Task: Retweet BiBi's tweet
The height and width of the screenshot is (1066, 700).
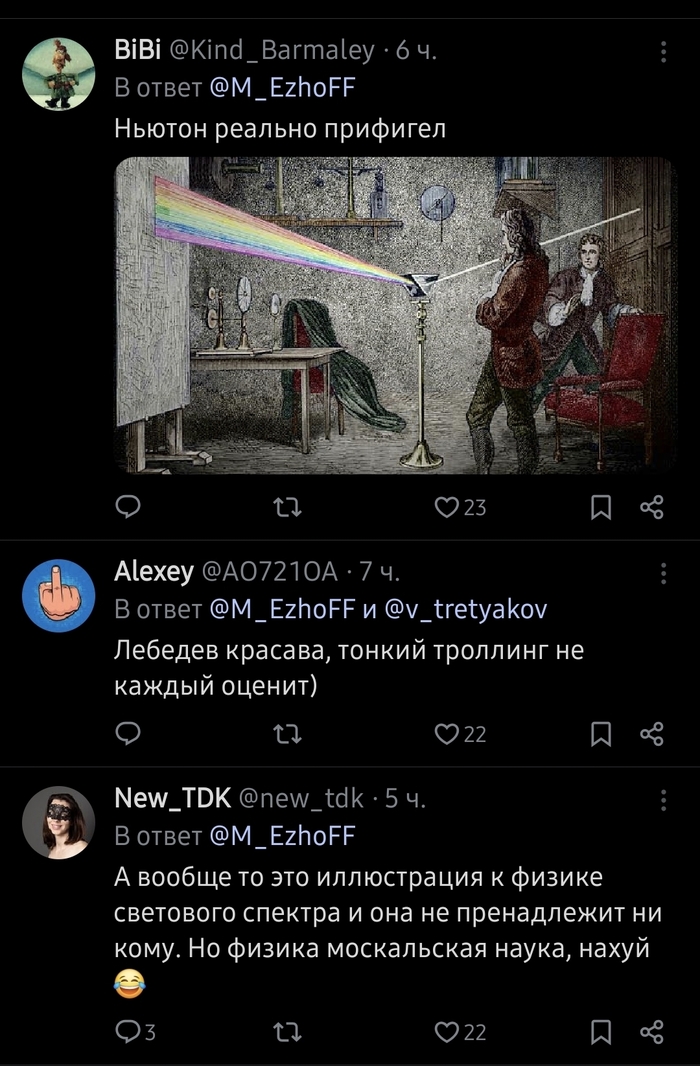Action: (x=287, y=507)
